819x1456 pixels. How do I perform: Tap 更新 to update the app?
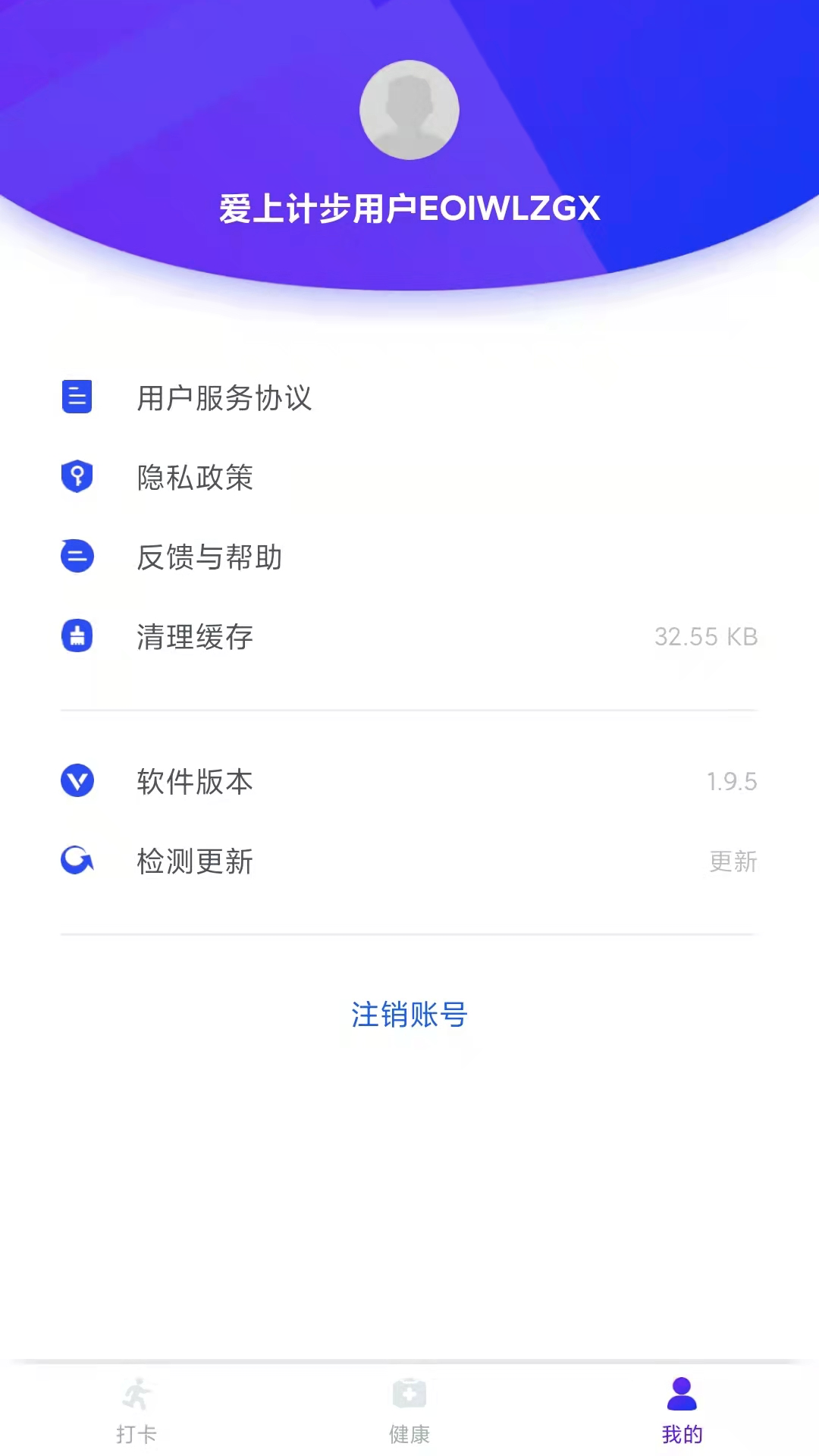click(733, 861)
